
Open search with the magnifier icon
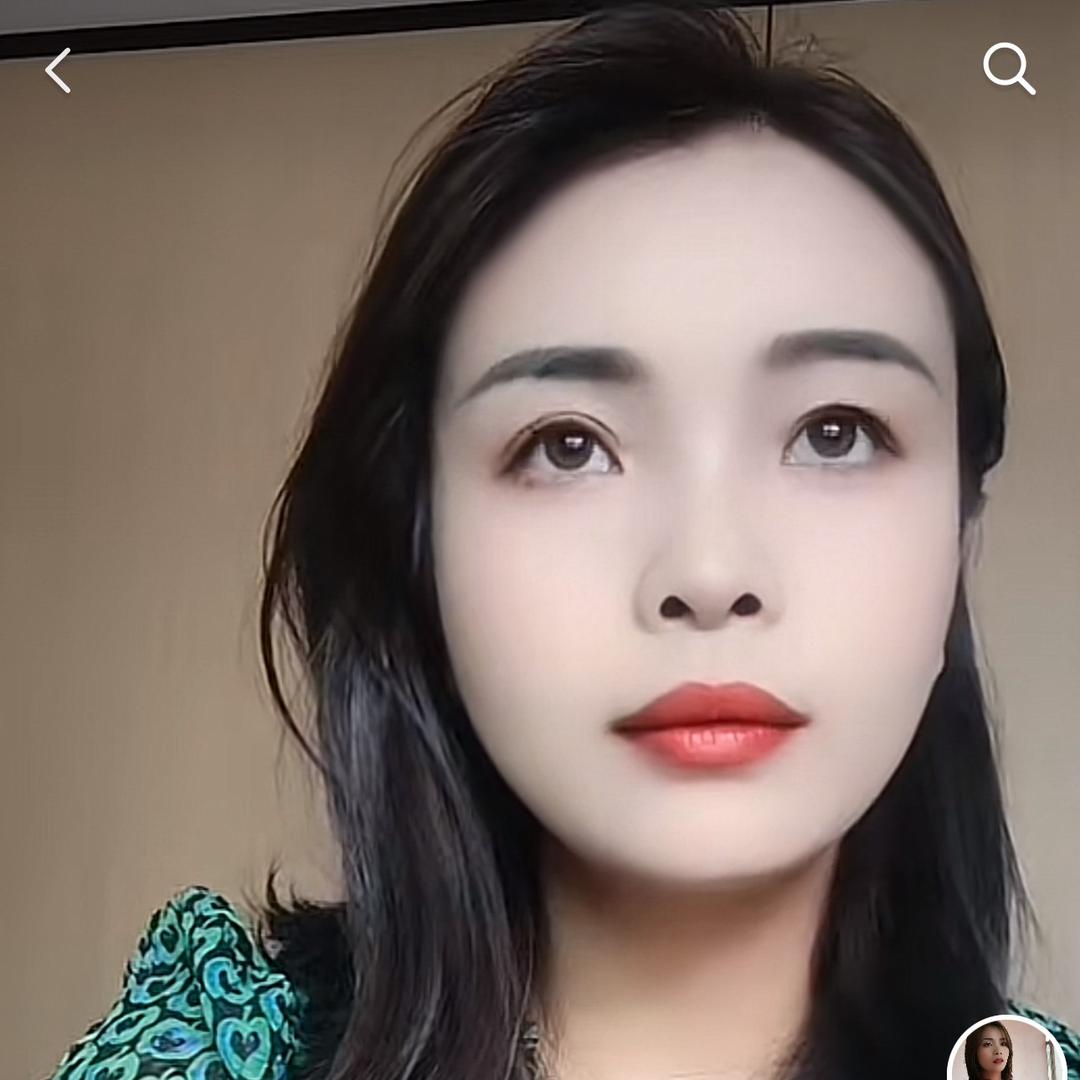(1009, 68)
